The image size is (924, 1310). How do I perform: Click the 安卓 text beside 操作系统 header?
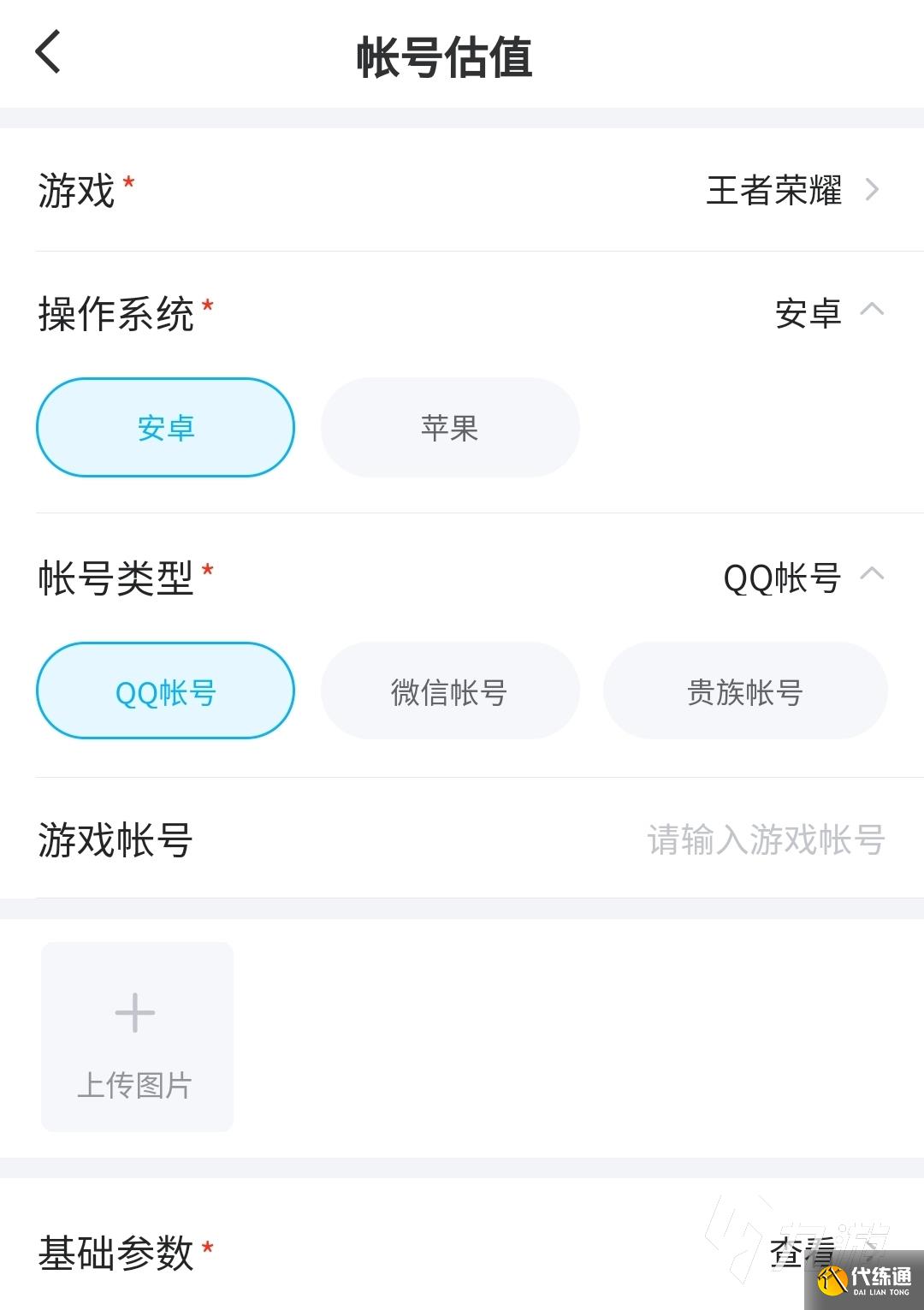pyautogui.click(x=808, y=311)
